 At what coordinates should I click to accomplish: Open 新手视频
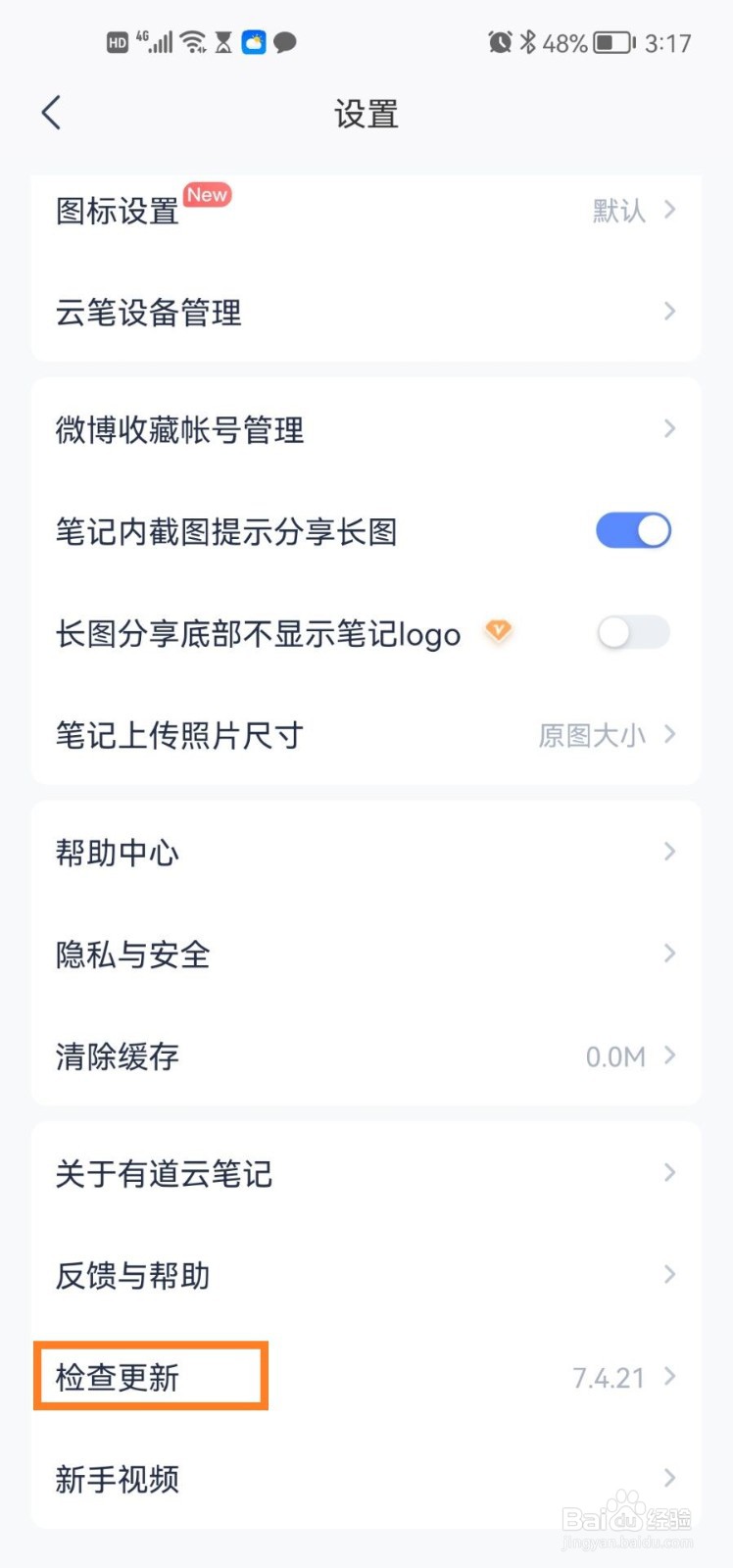click(365, 1479)
